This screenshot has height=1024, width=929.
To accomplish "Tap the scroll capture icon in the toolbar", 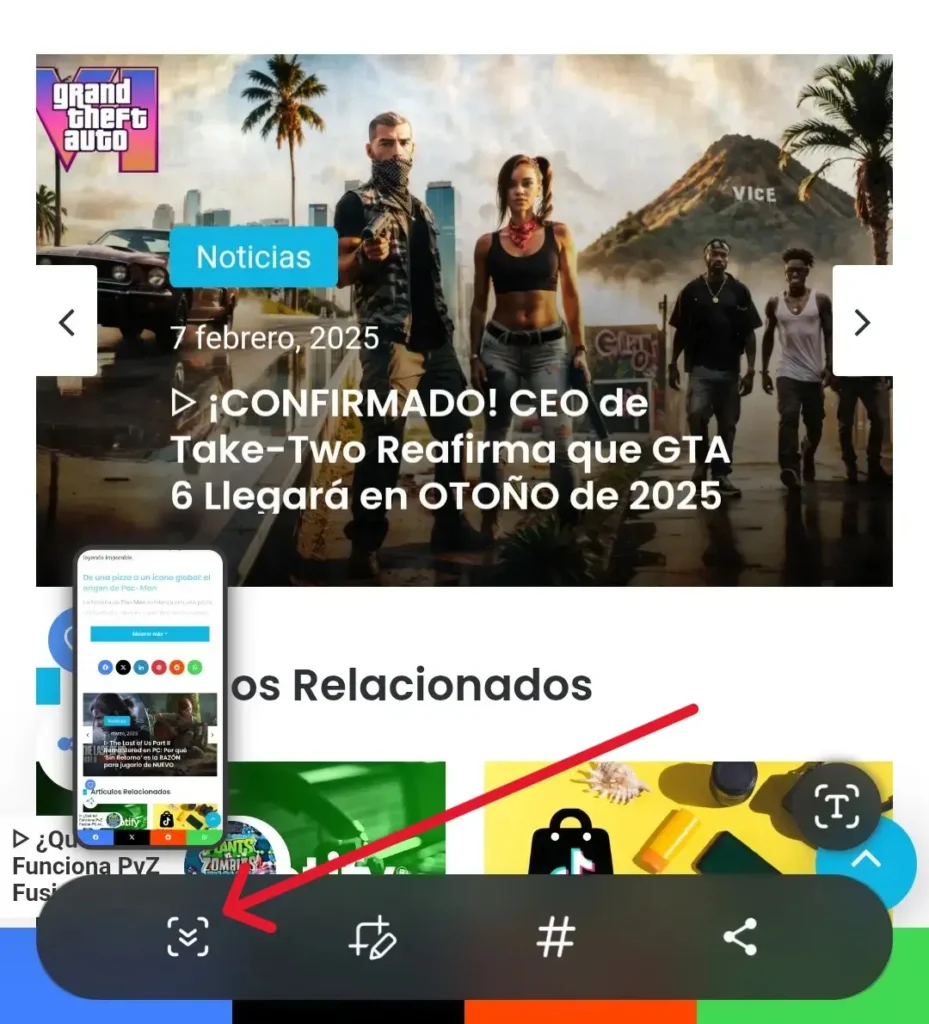I will 189,938.
